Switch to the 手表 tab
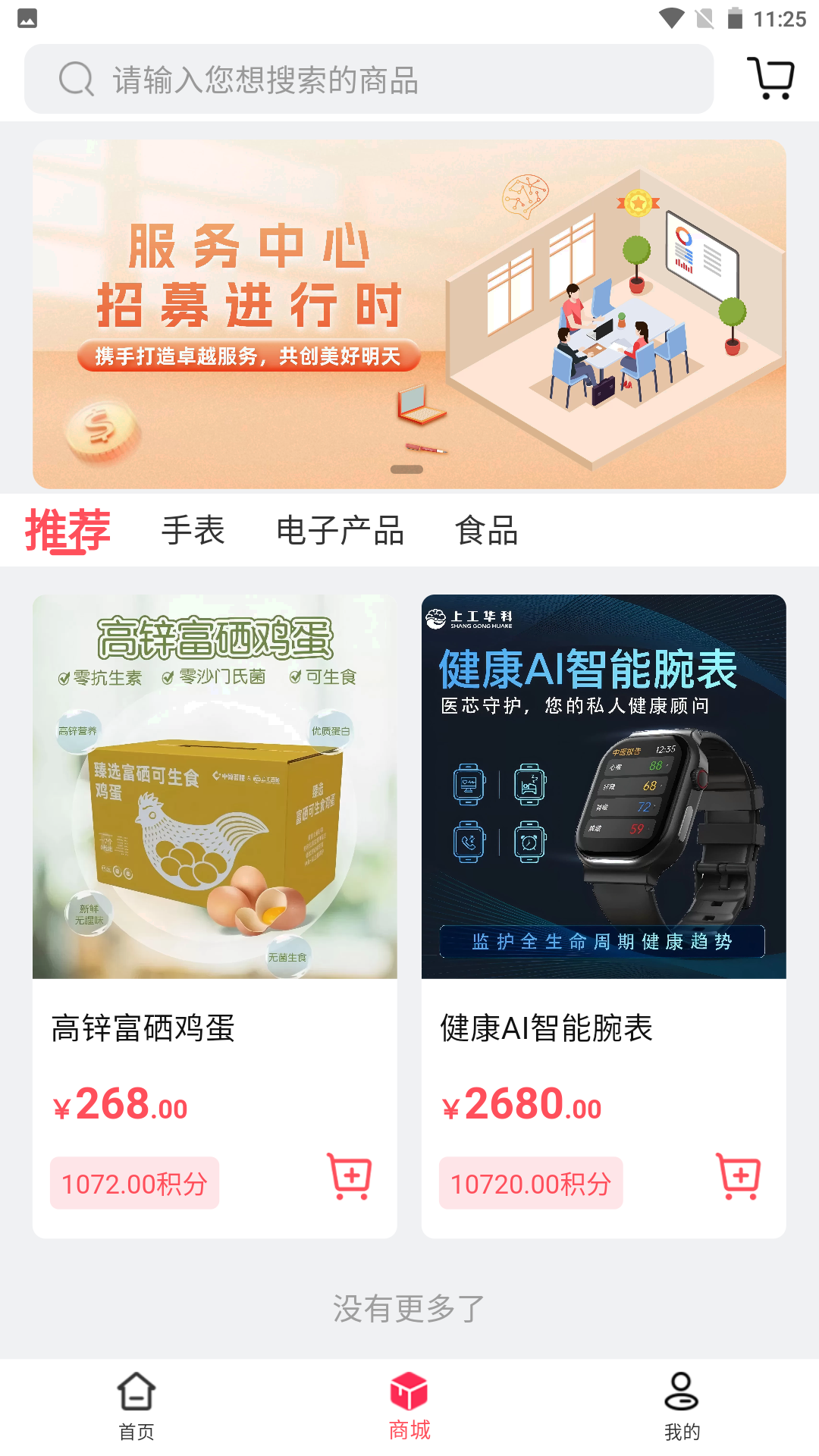Screen dimensions: 819x1456 (194, 530)
